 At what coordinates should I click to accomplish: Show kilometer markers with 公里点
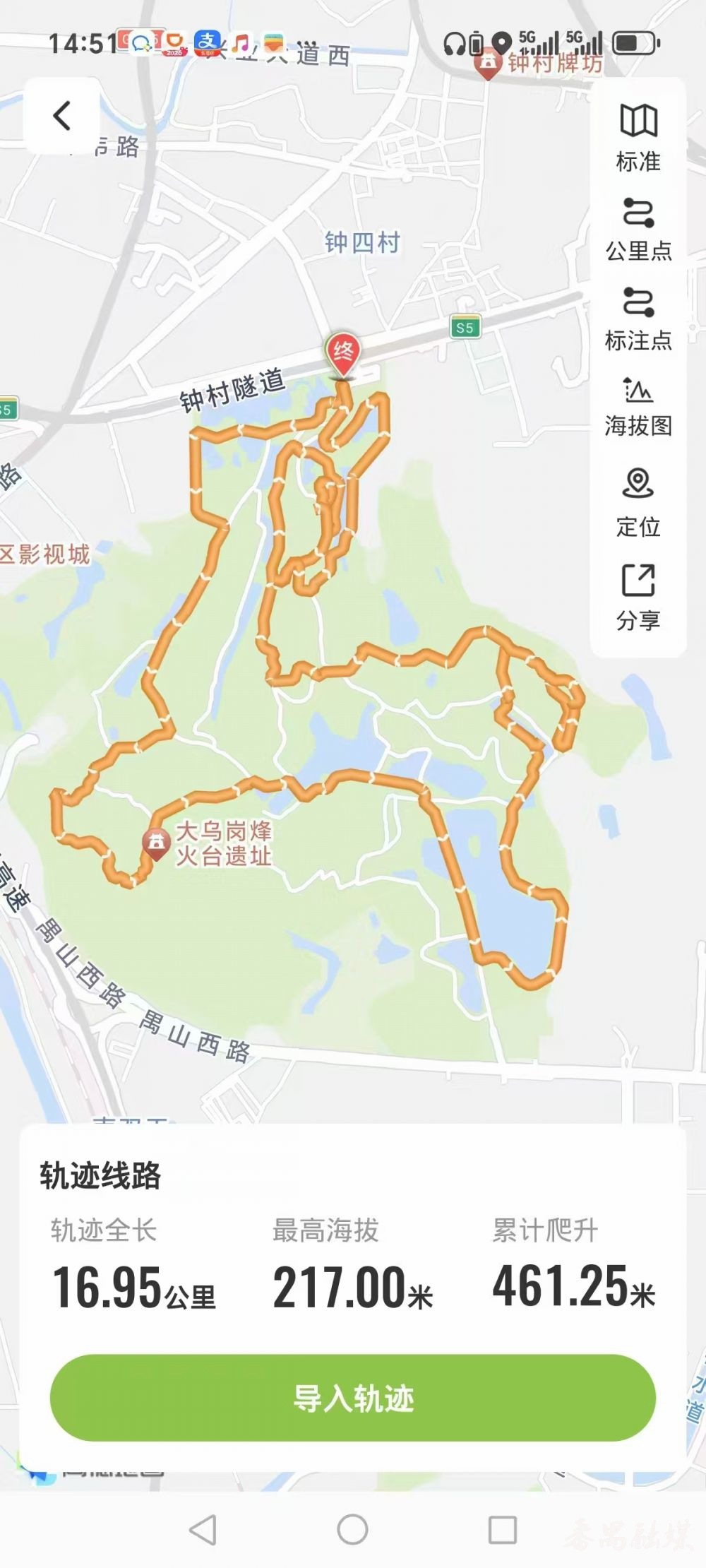coord(638,229)
